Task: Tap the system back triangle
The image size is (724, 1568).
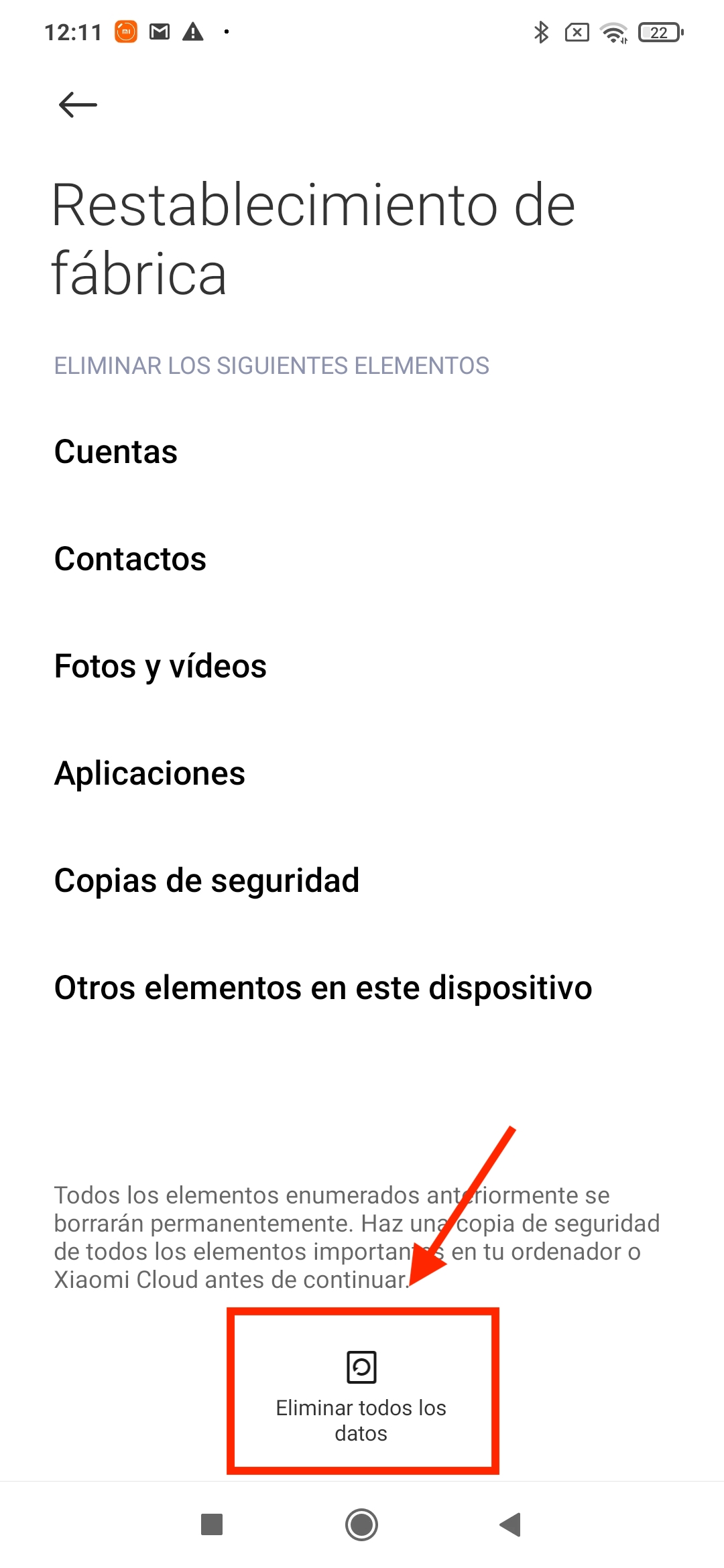Action: point(511,1524)
